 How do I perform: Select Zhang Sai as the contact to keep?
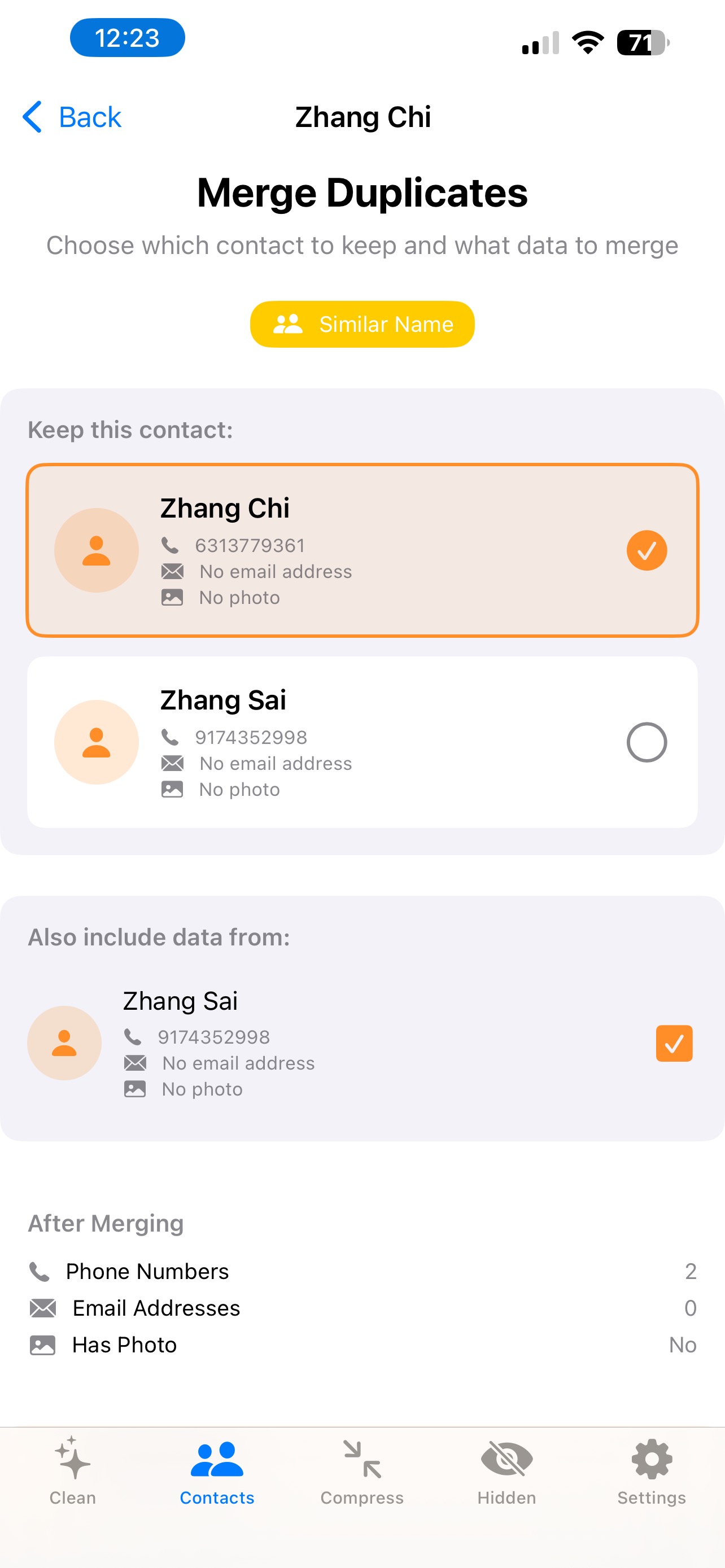647,742
